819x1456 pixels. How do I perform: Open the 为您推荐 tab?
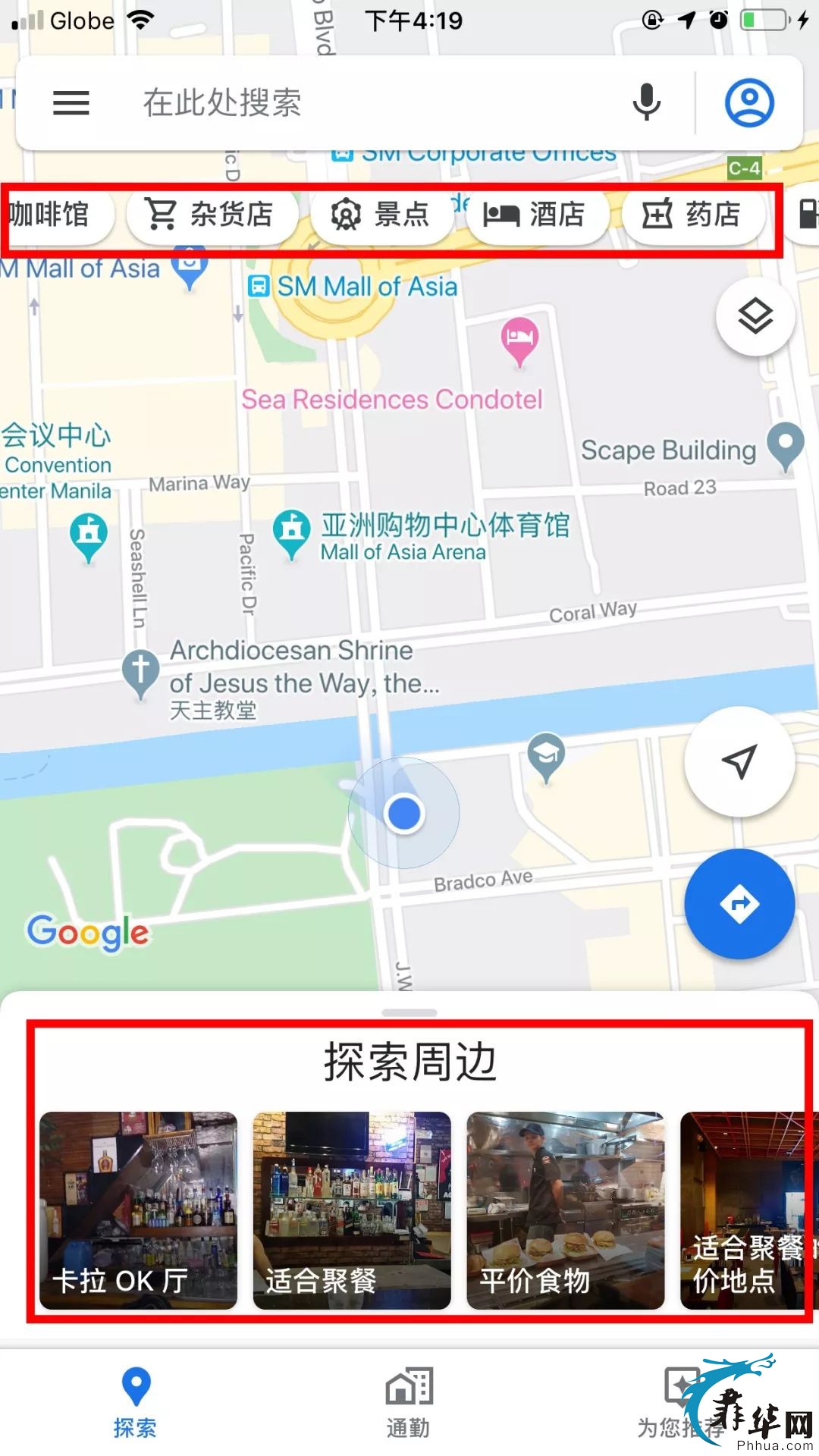click(681, 1403)
